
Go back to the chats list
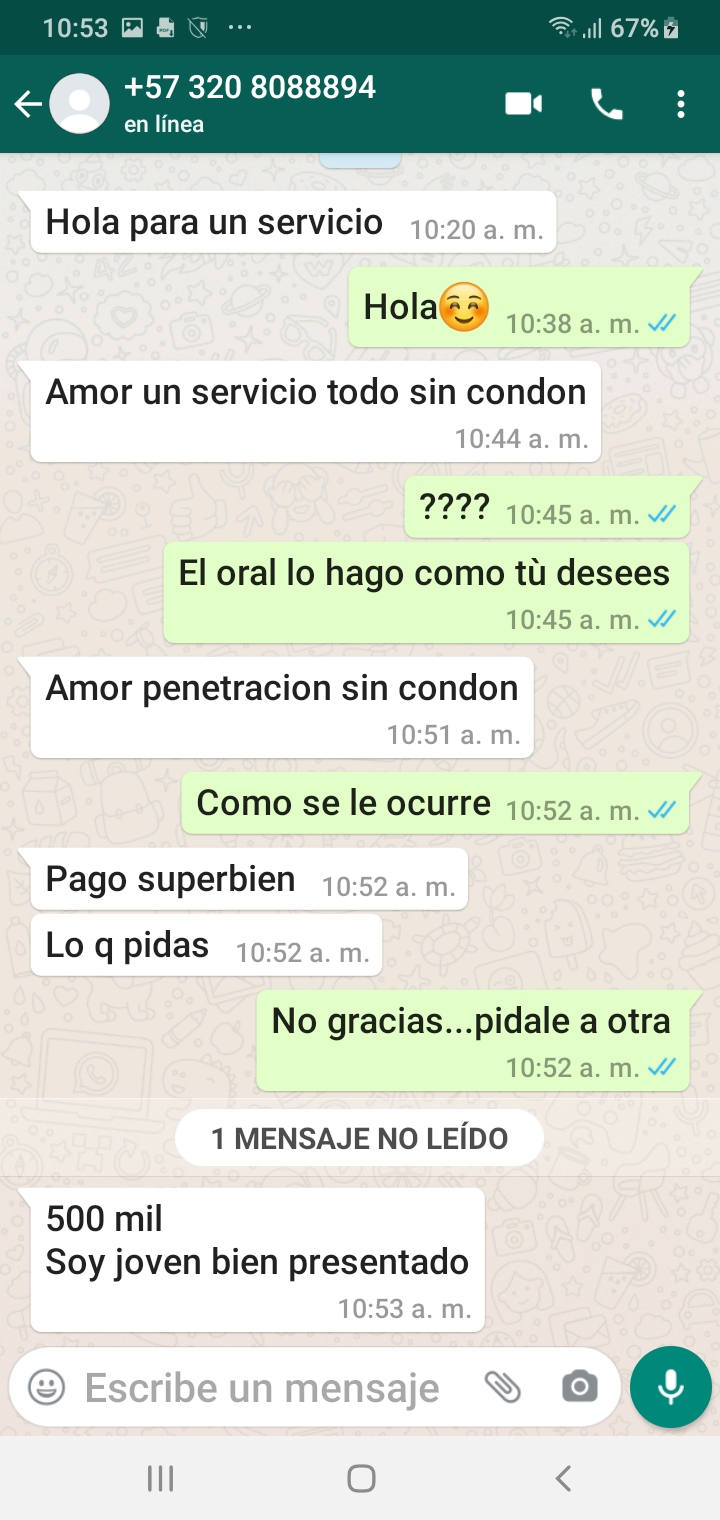tap(27, 104)
